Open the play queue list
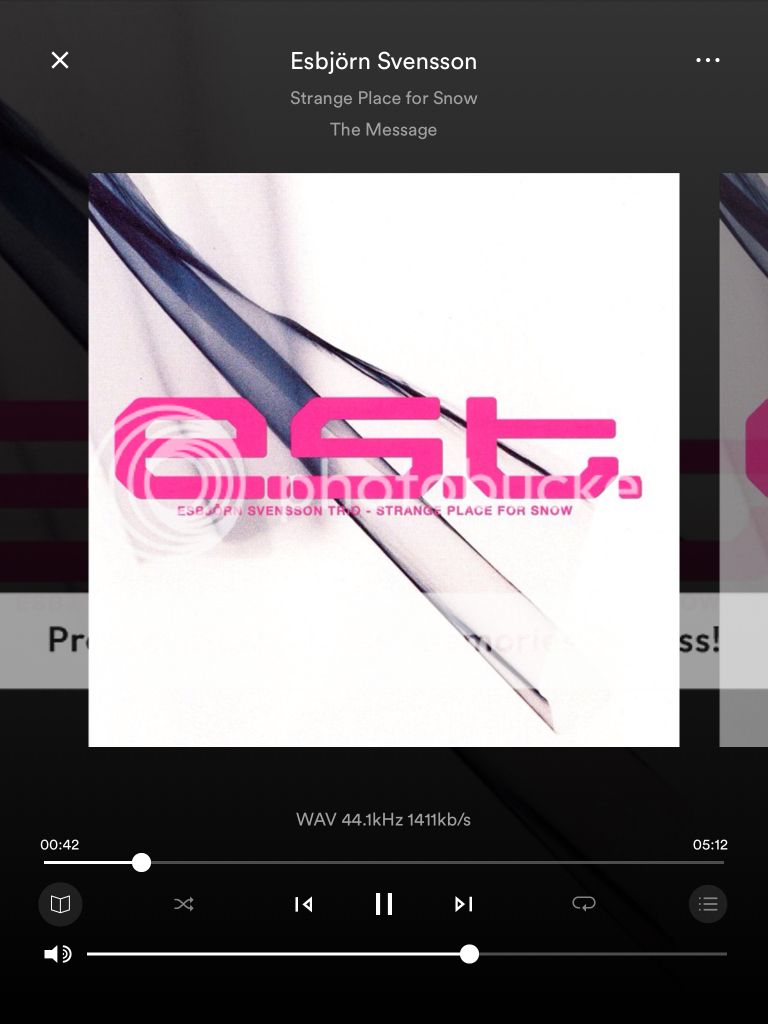The image size is (768, 1024). click(708, 904)
